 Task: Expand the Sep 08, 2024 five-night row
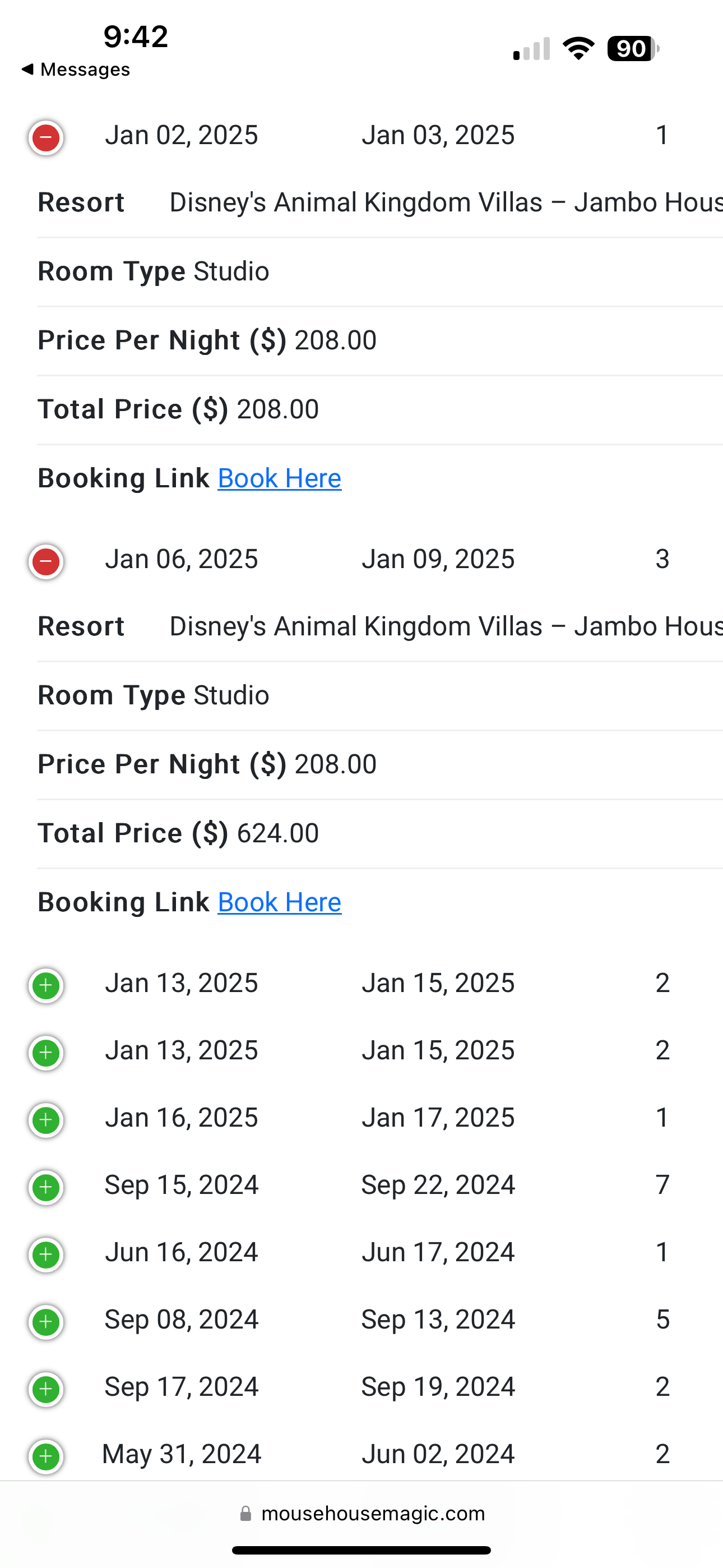tap(45, 1321)
